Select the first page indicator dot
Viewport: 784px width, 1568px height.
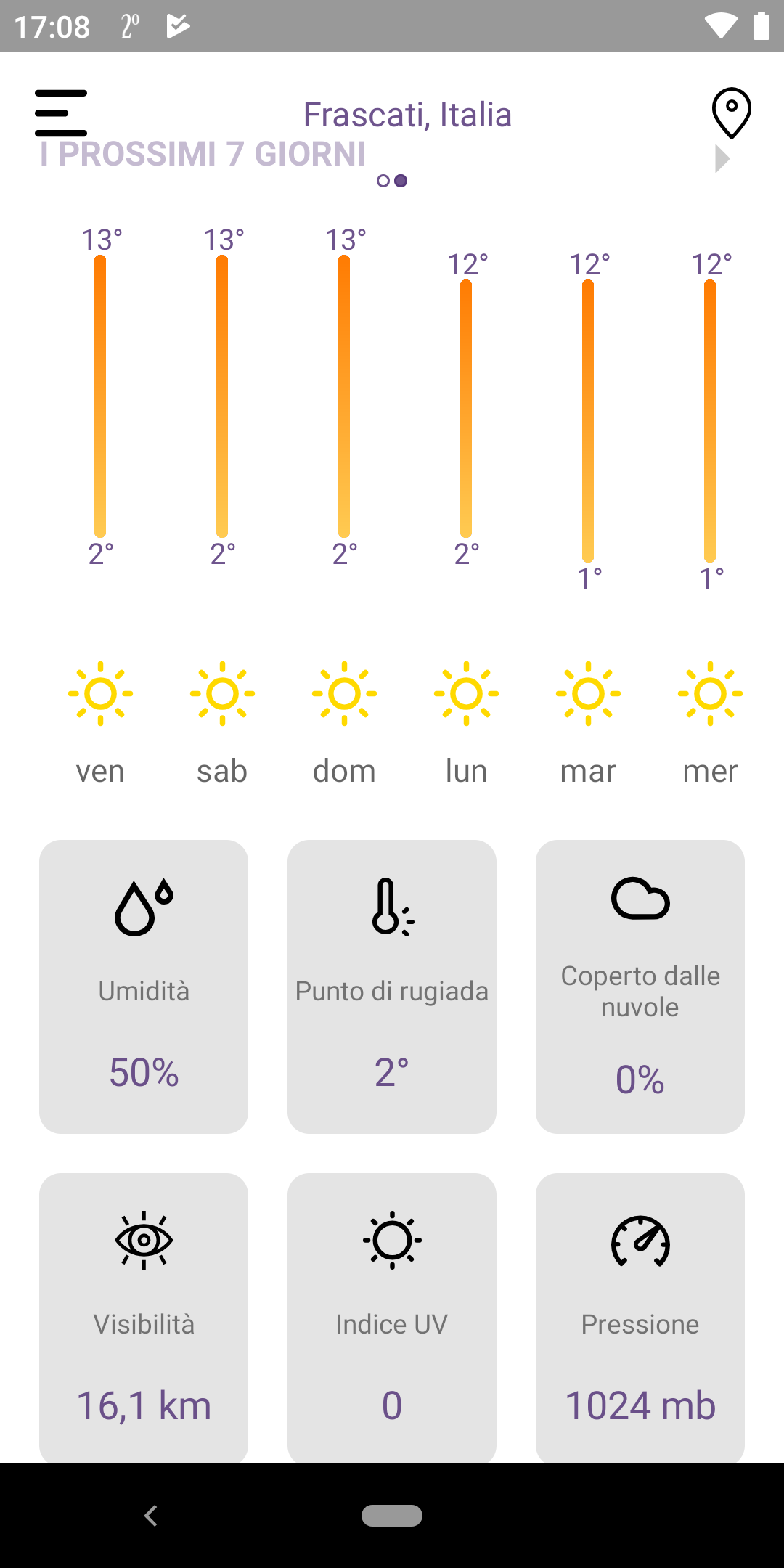tap(383, 181)
